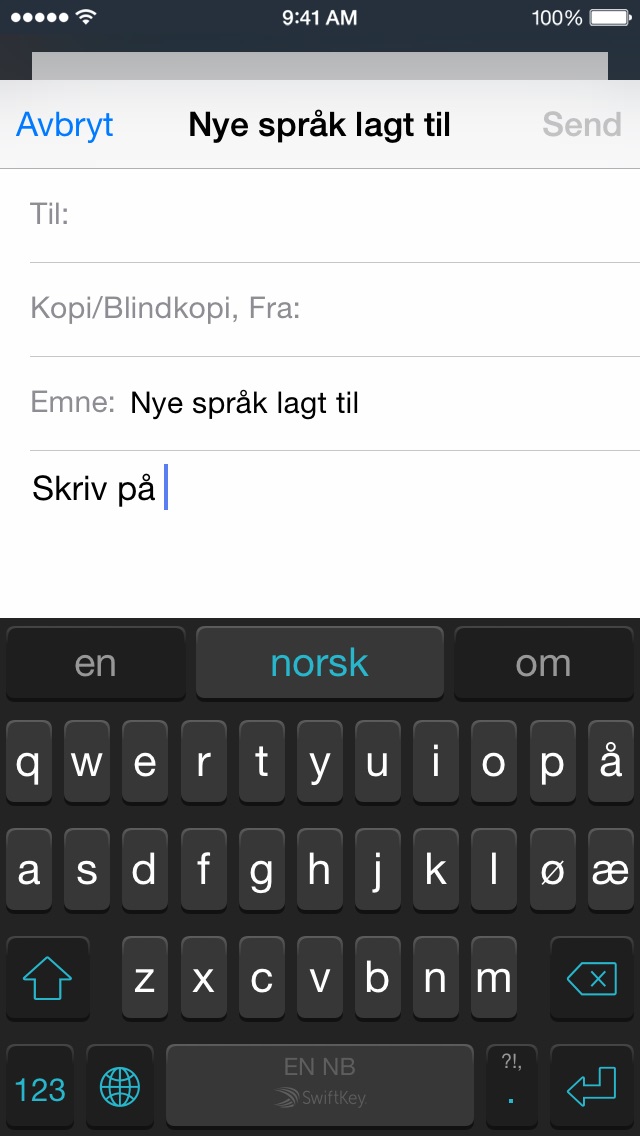
Task: Hit the backspace key
Action: click(x=591, y=979)
